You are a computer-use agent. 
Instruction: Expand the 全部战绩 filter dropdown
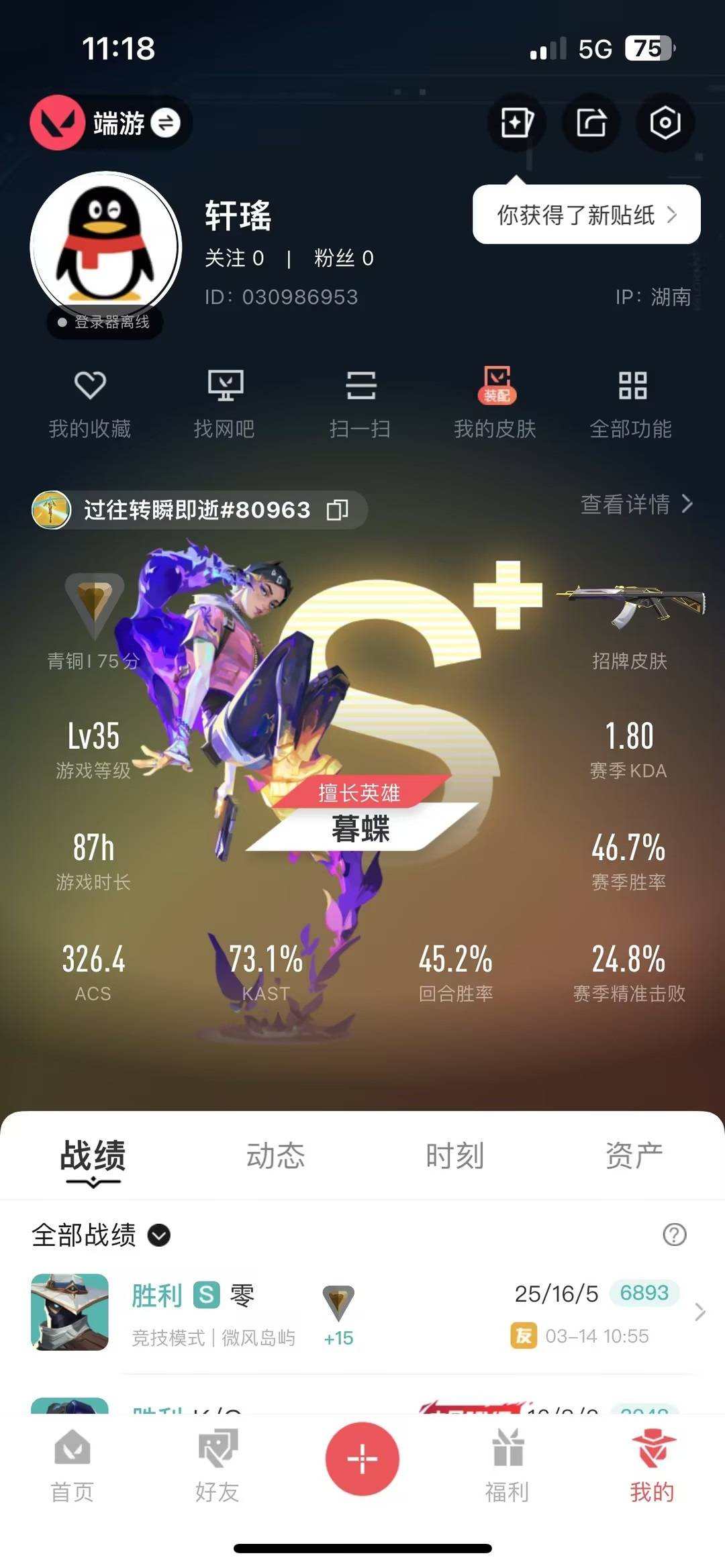158,1235
